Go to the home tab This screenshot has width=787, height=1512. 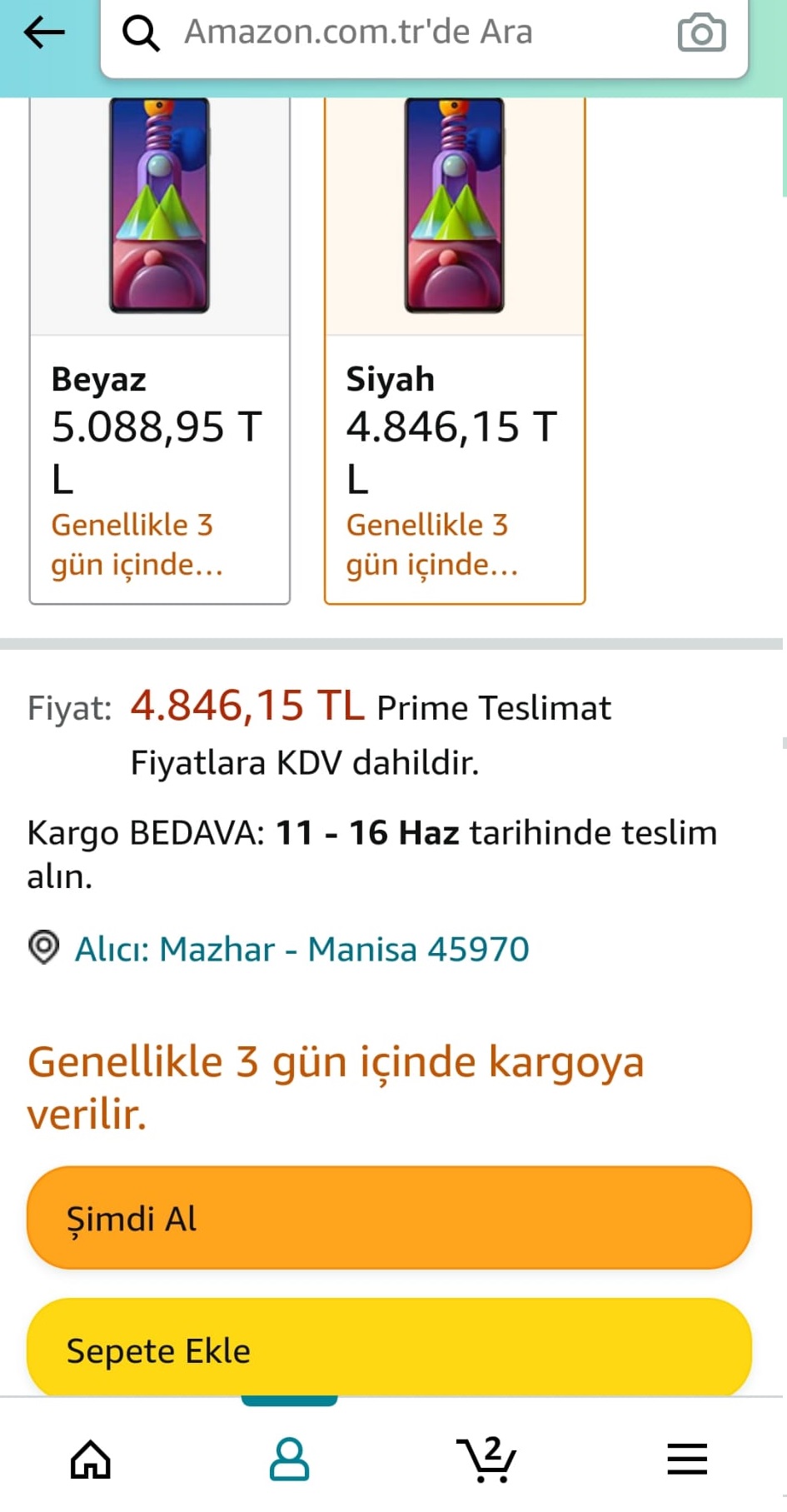pos(91,1460)
